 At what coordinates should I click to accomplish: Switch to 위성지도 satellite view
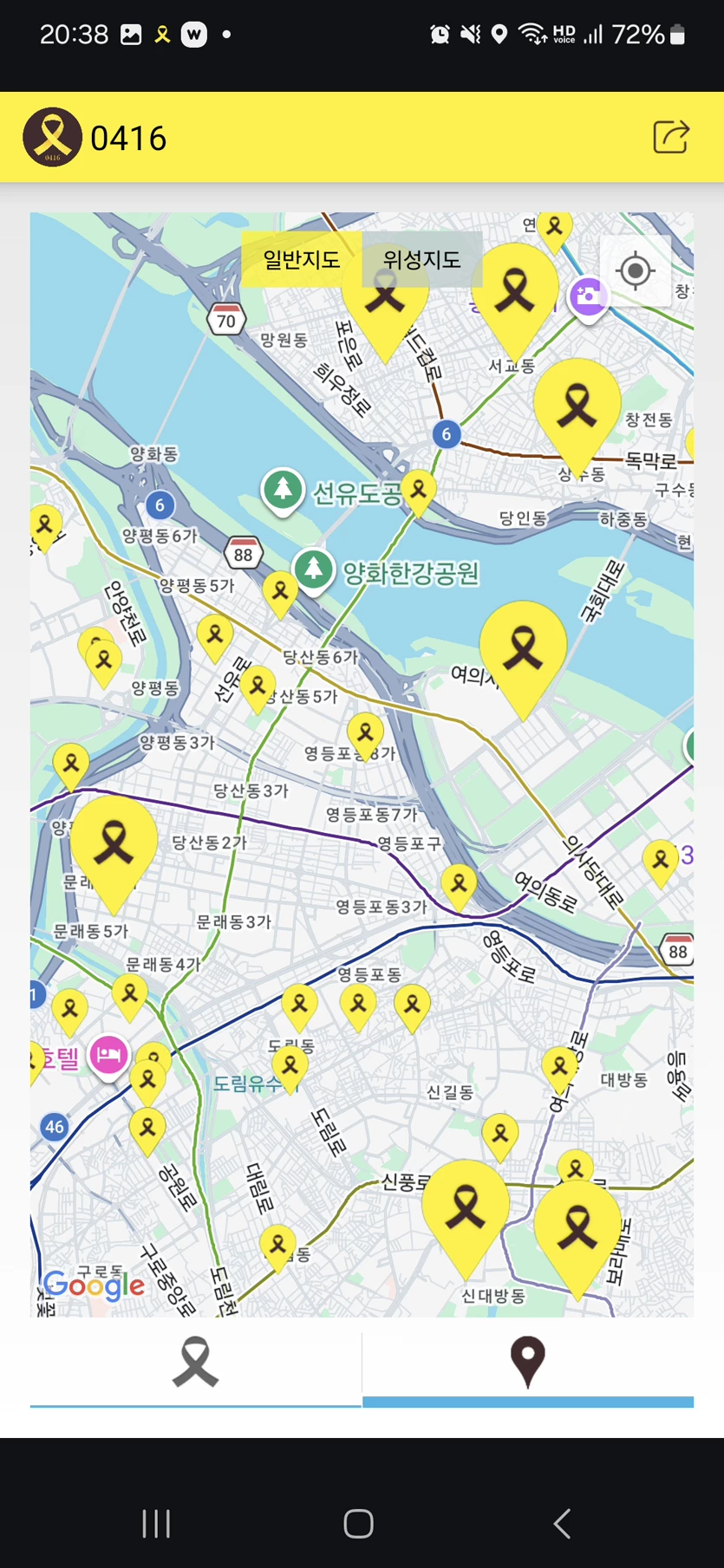pyautogui.click(x=421, y=259)
